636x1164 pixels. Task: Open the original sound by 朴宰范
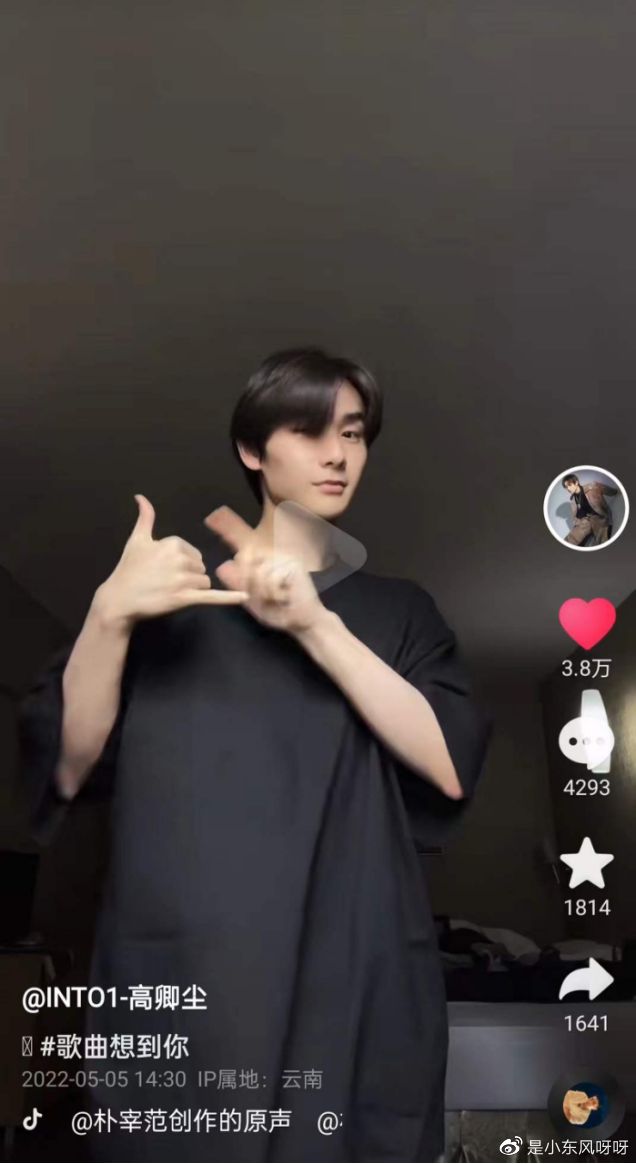pos(180,1121)
